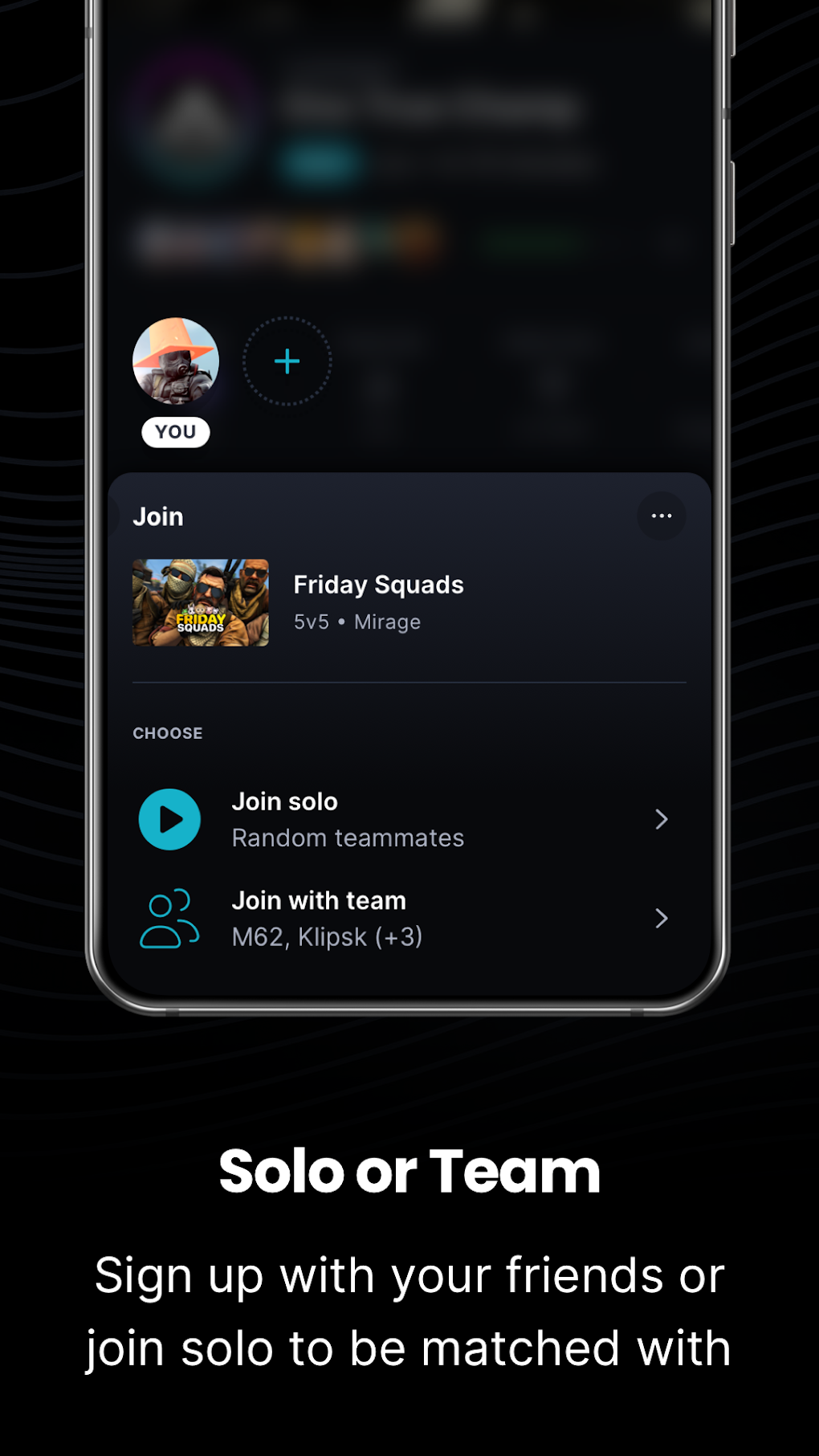The width and height of the screenshot is (819, 1456).
Task: Select the Join header of the panel
Action: click(x=157, y=516)
